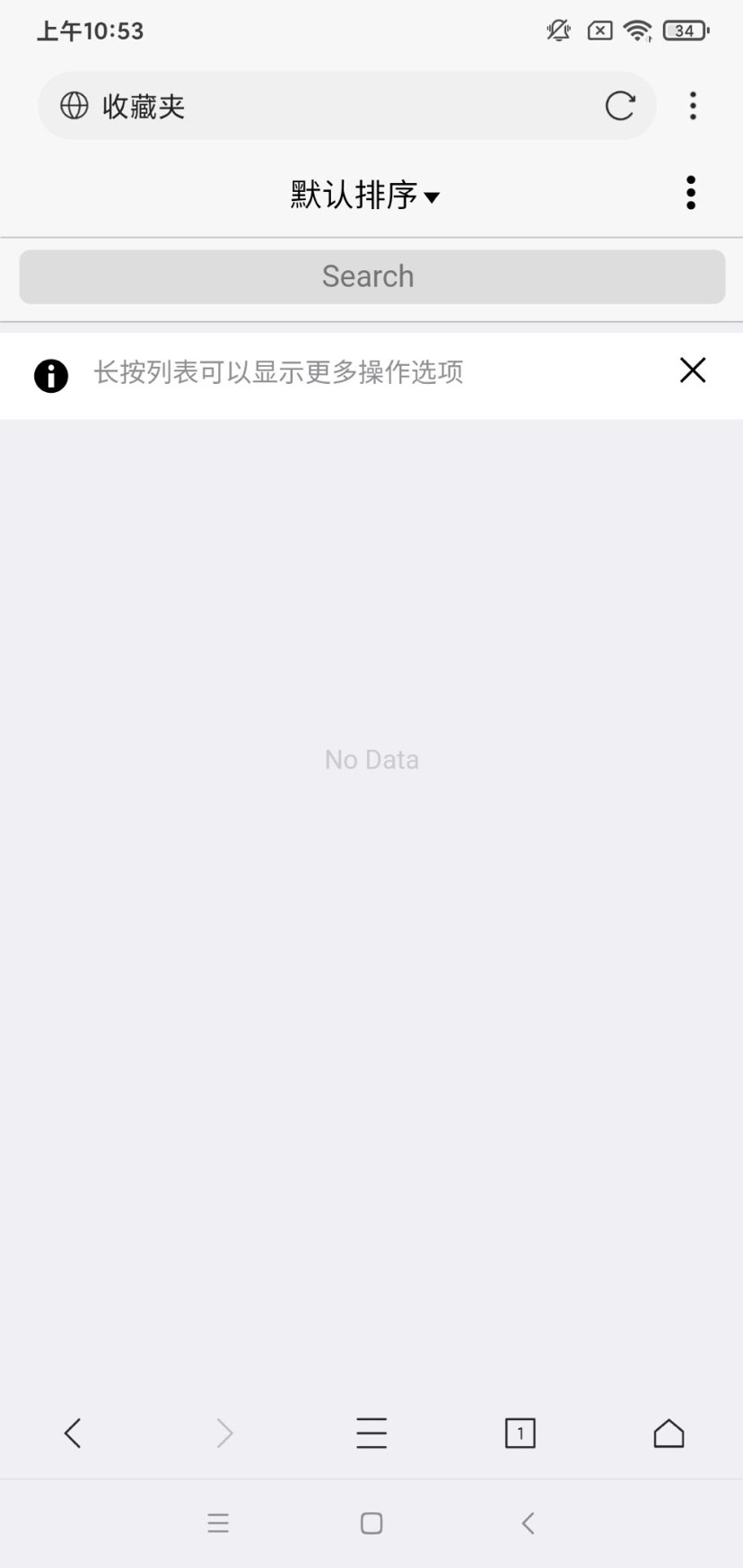Expand the 默认排序 sort dropdown
Image resolution: width=743 pixels, height=1568 pixels.
(x=365, y=195)
